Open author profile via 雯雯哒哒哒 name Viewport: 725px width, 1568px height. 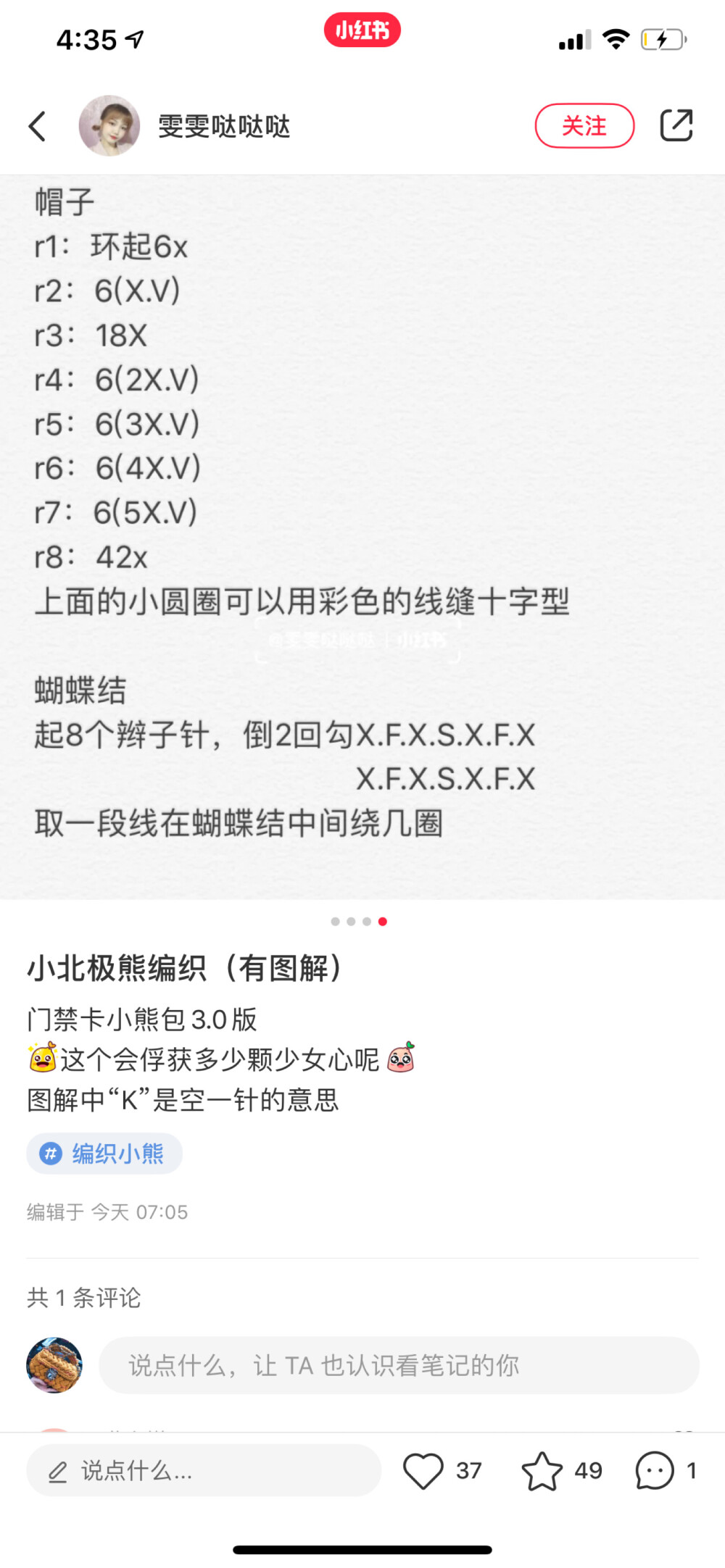[223, 125]
